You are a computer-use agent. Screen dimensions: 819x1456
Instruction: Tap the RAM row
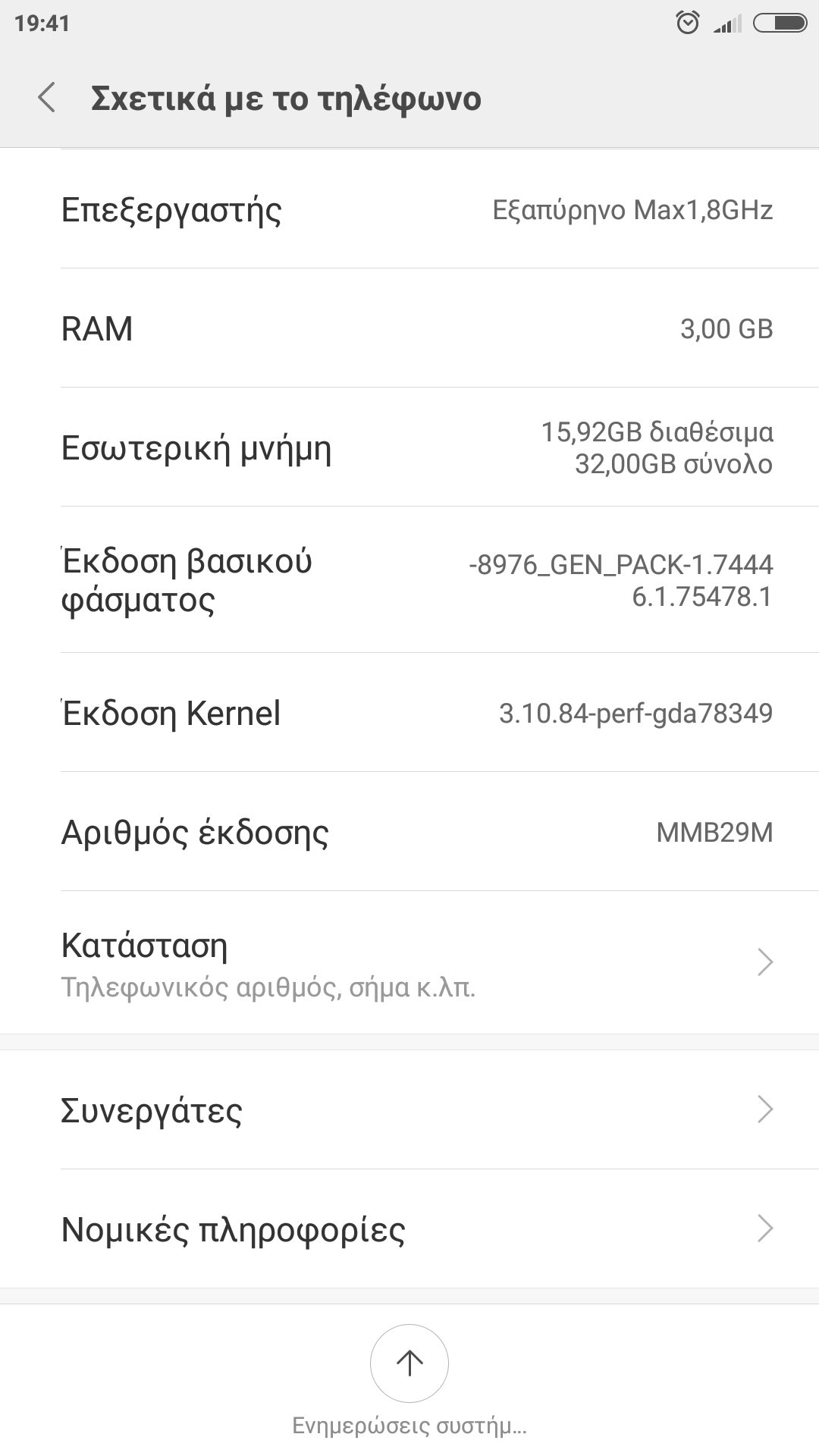(409, 328)
